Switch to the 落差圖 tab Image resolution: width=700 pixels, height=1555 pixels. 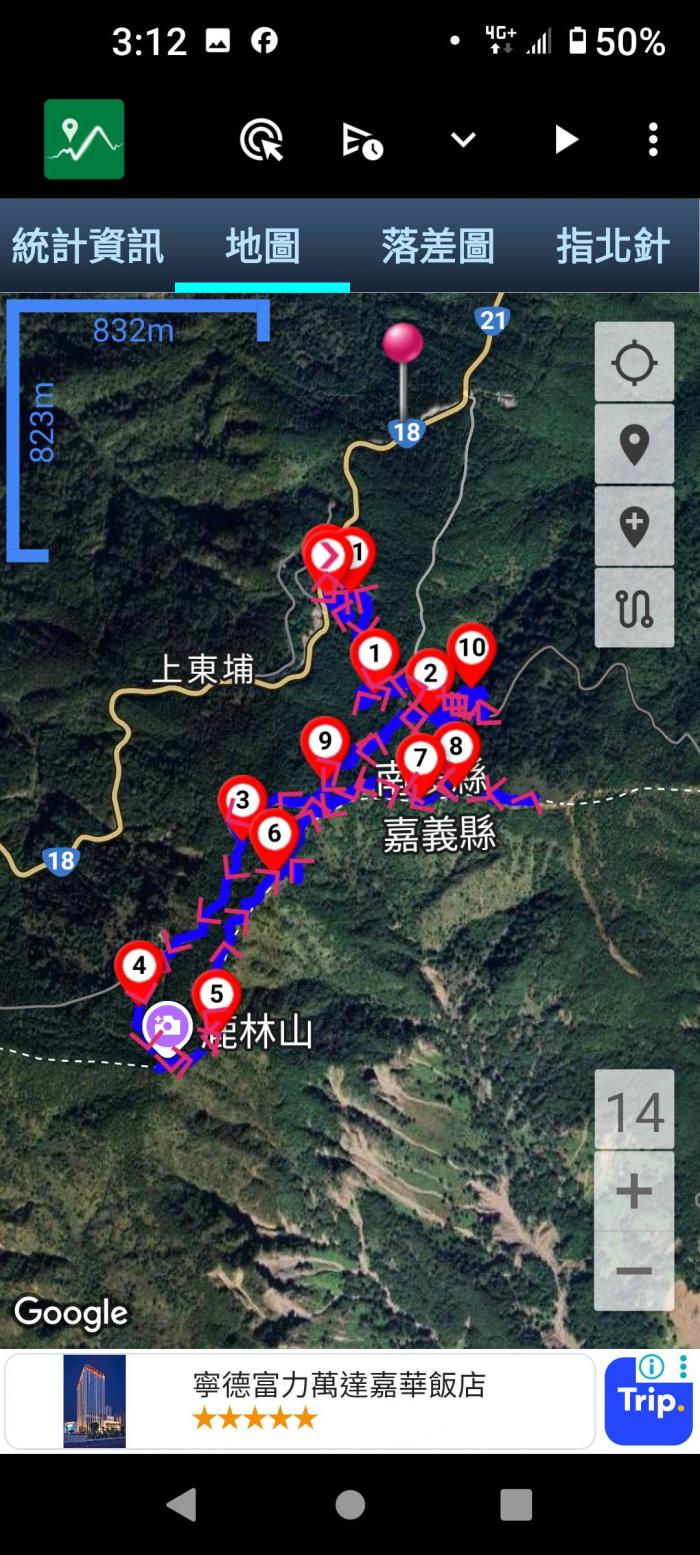tap(437, 246)
